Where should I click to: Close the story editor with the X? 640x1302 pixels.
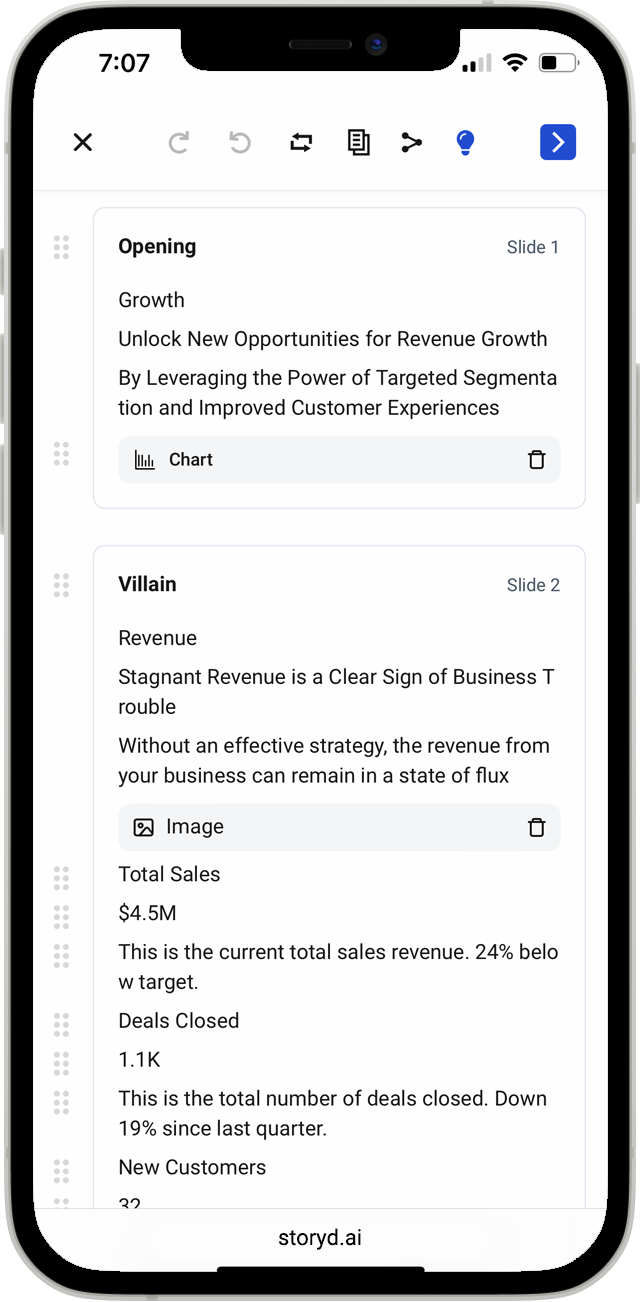click(83, 143)
